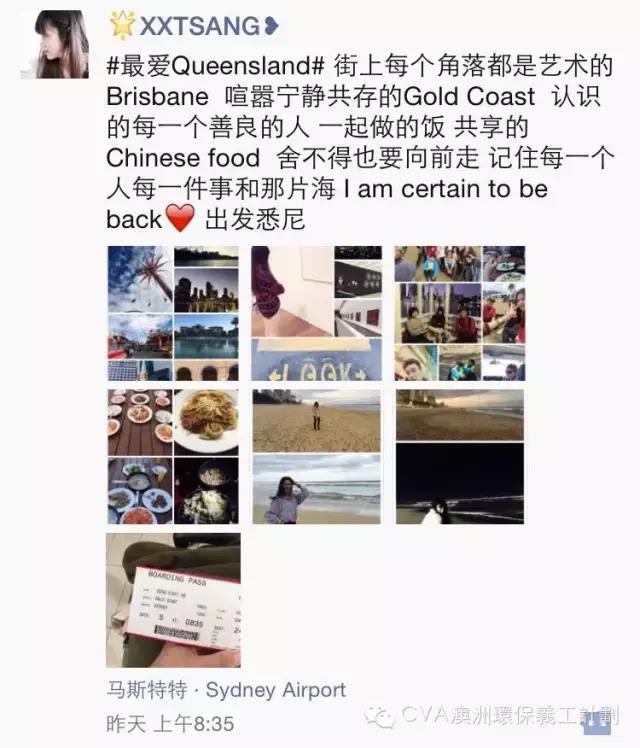640x748 pixels.
Task: View the Chinese food dishes collage
Action: tap(173, 457)
